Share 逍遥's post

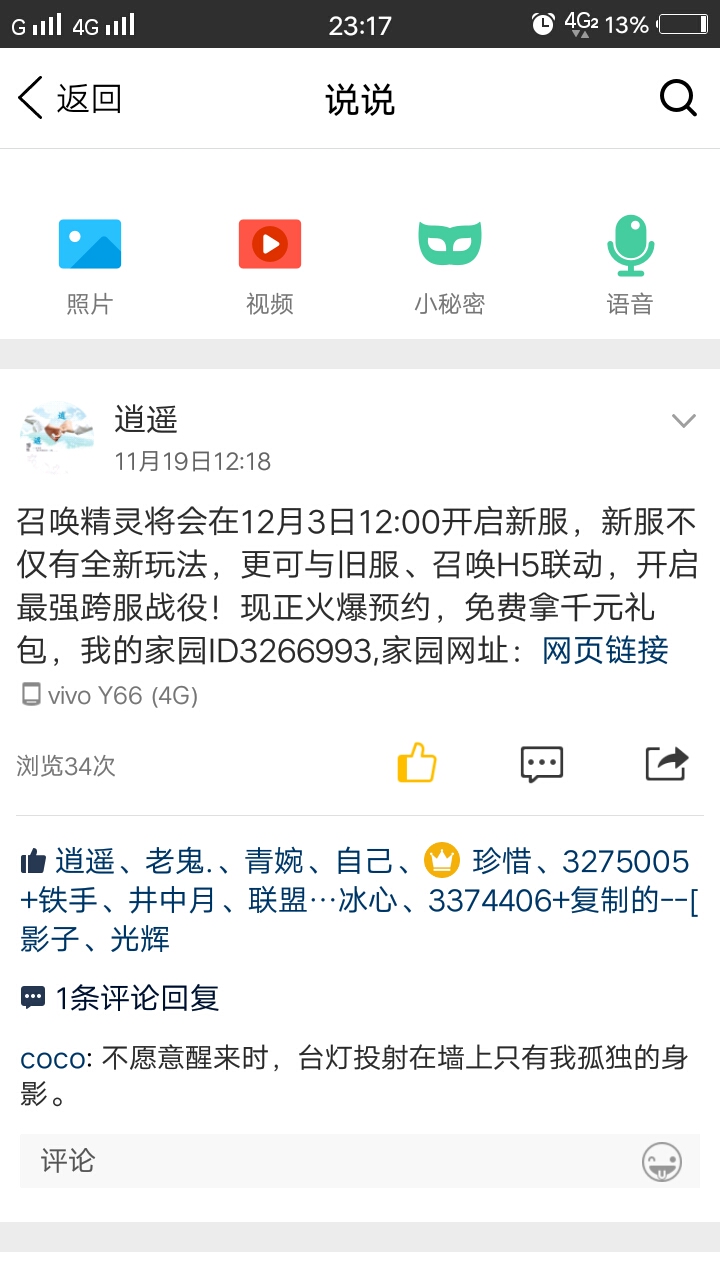tap(667, 764)
